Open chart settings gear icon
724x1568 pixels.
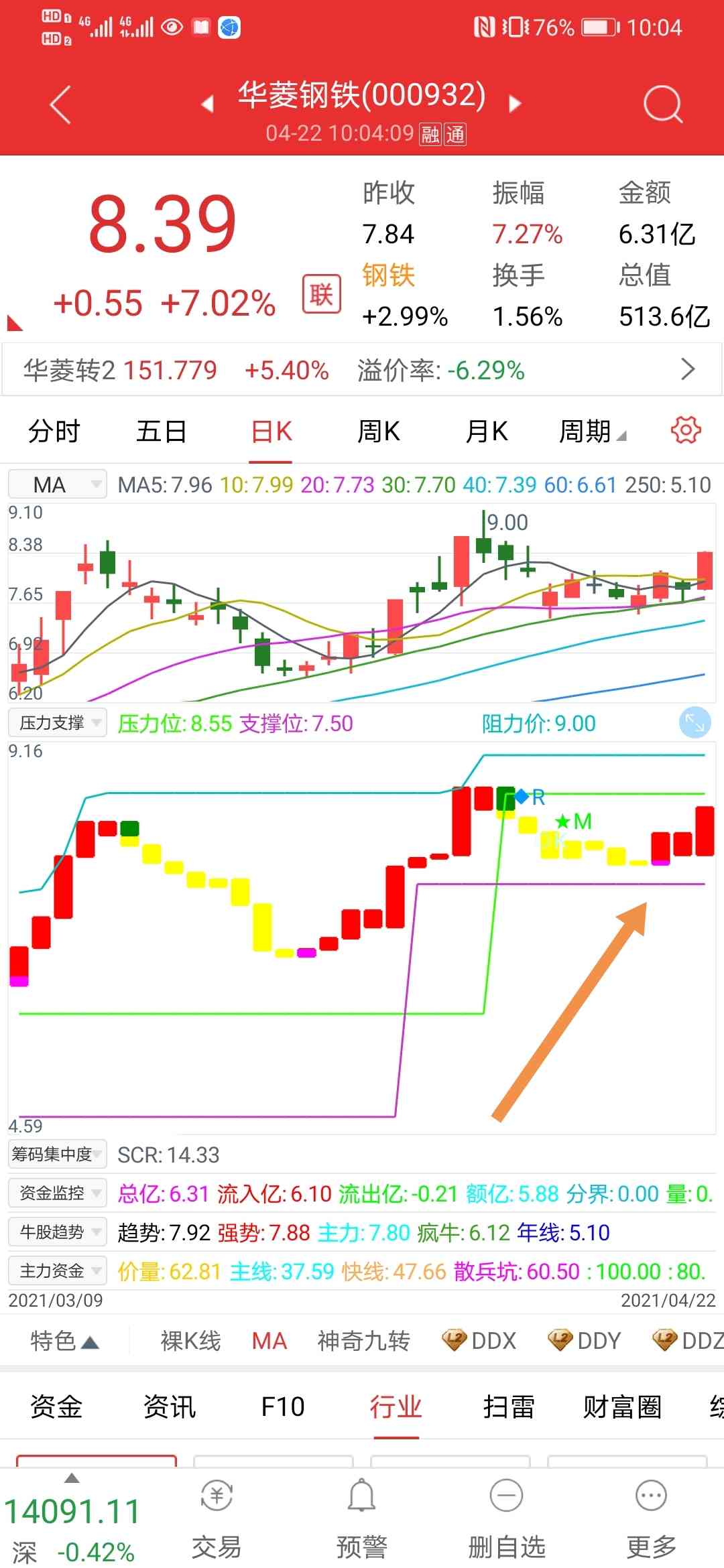(685, 430)
